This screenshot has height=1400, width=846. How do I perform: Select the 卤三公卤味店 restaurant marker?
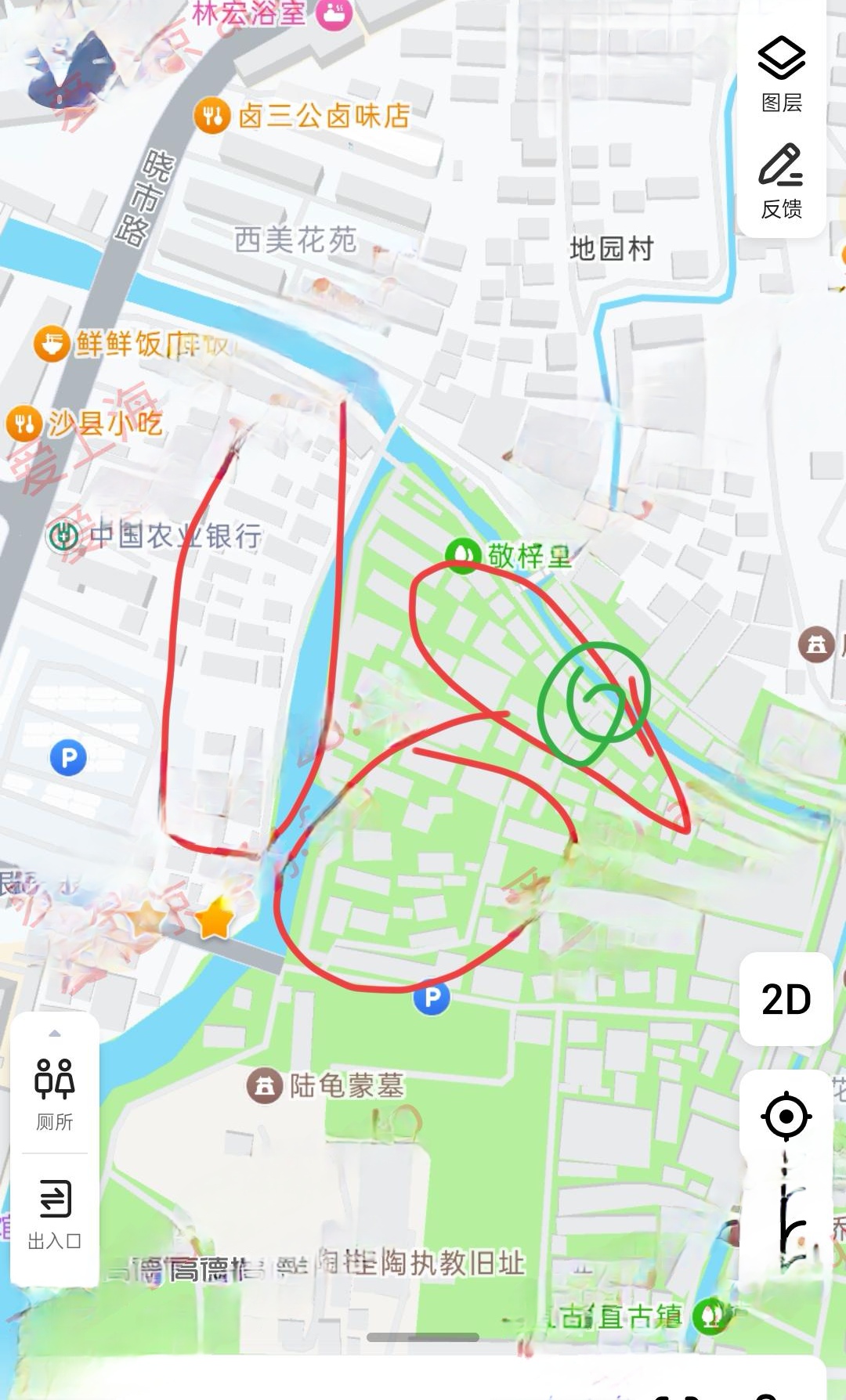[x=211, y=117]
